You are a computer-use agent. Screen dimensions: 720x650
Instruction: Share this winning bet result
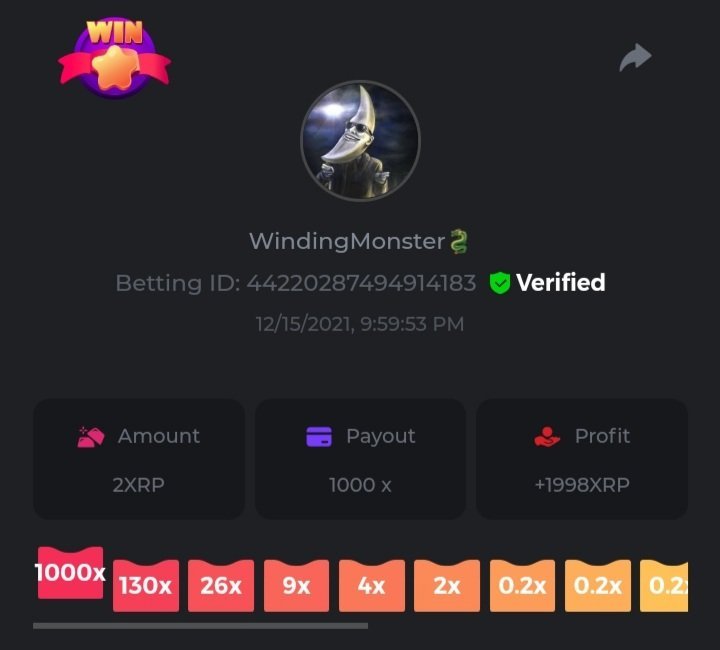click(x=635, y=59)
